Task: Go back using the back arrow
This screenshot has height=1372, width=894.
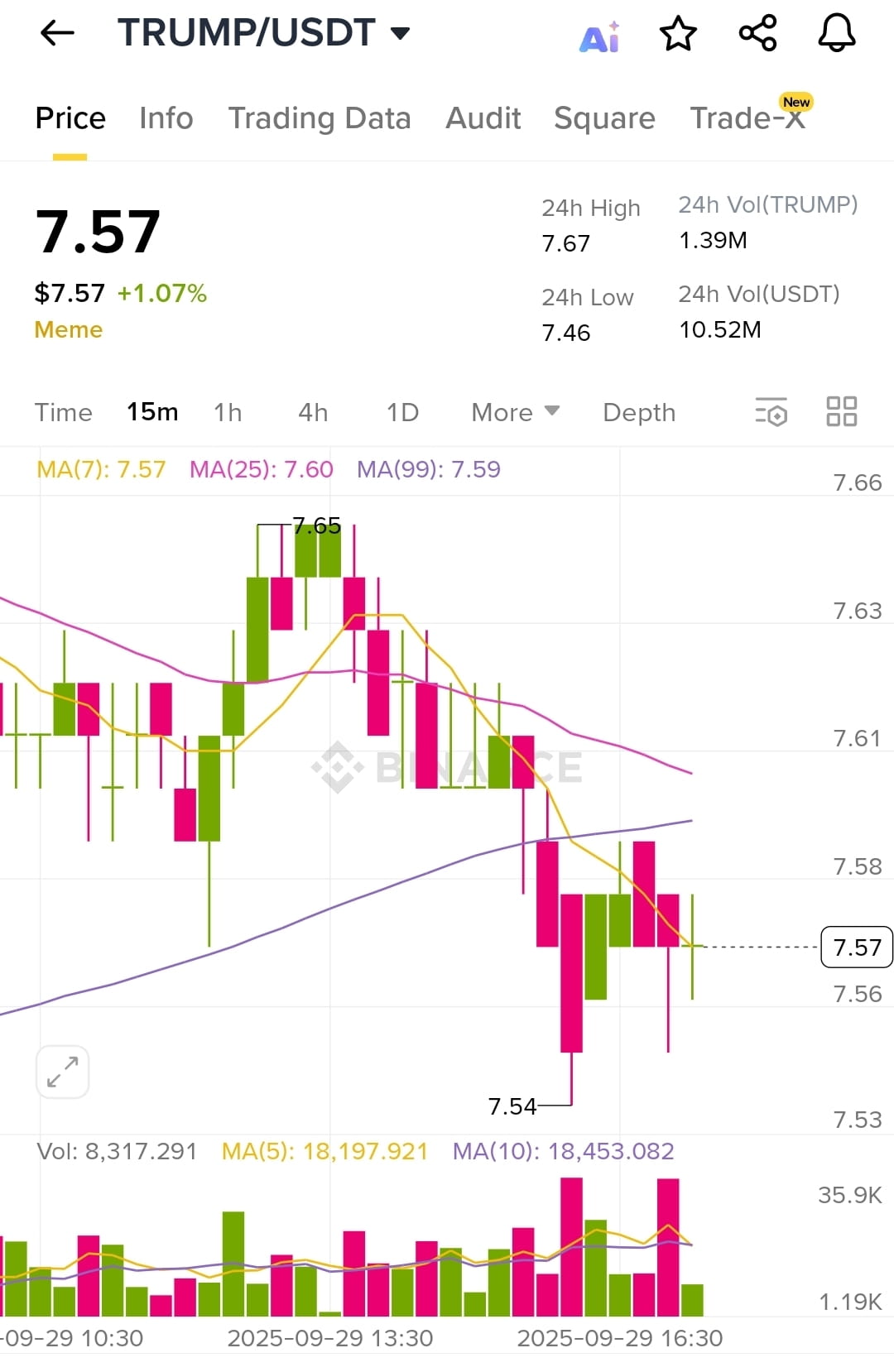Action: (57, 33)
